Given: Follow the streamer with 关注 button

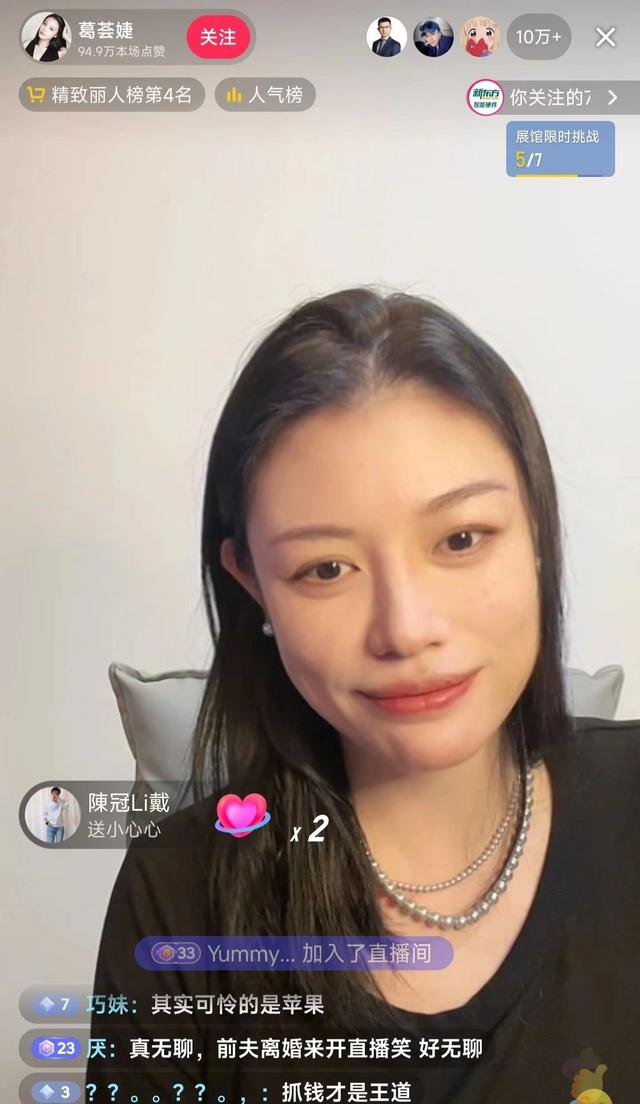Looking at the screenshot, I should coord(218,37).
